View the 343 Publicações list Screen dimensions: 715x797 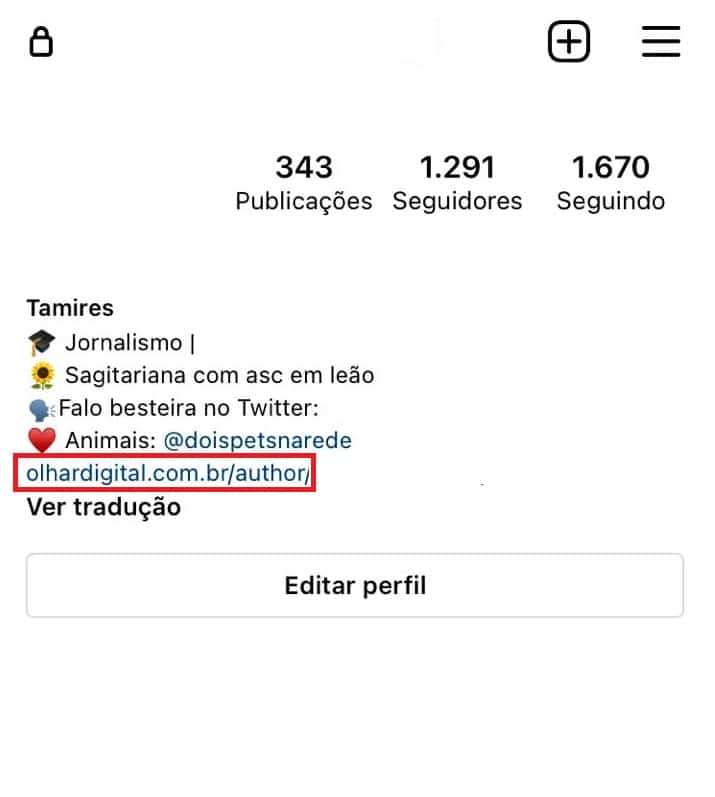304,182
